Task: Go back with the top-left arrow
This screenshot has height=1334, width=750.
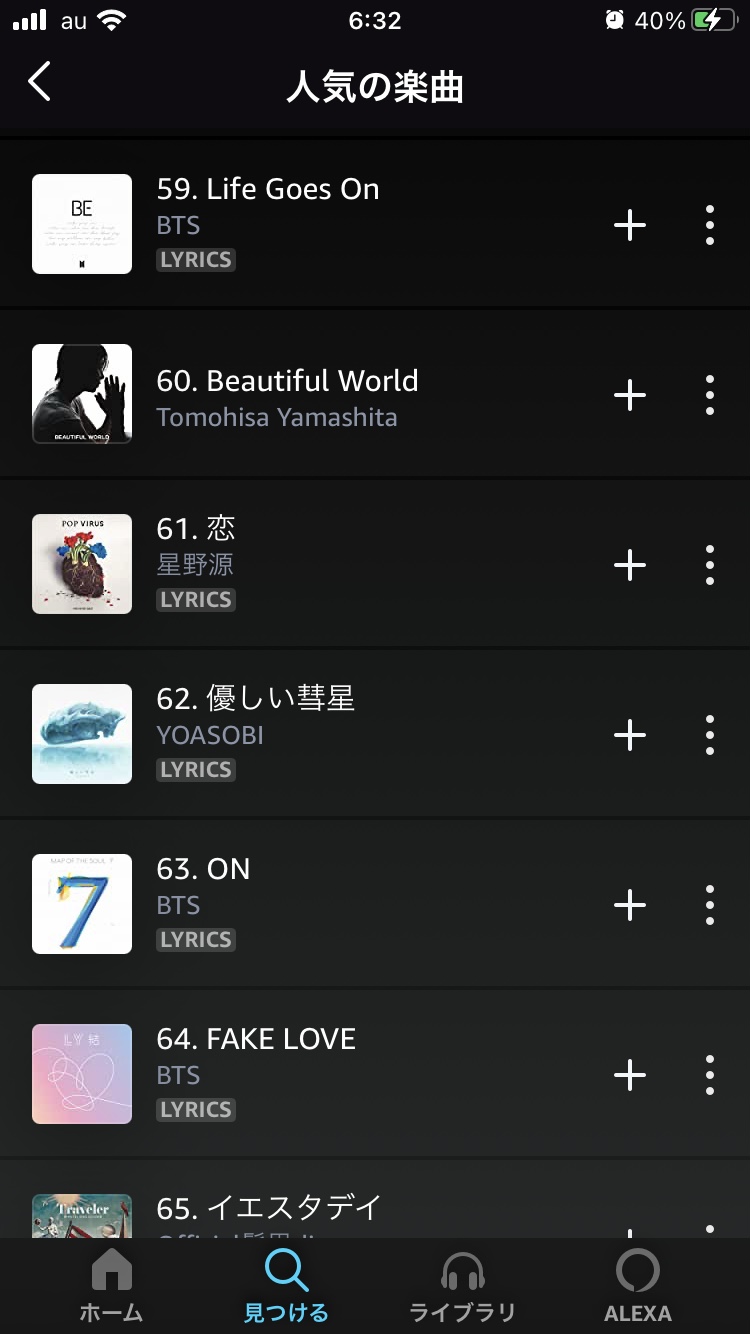Action: coord(39,82)
